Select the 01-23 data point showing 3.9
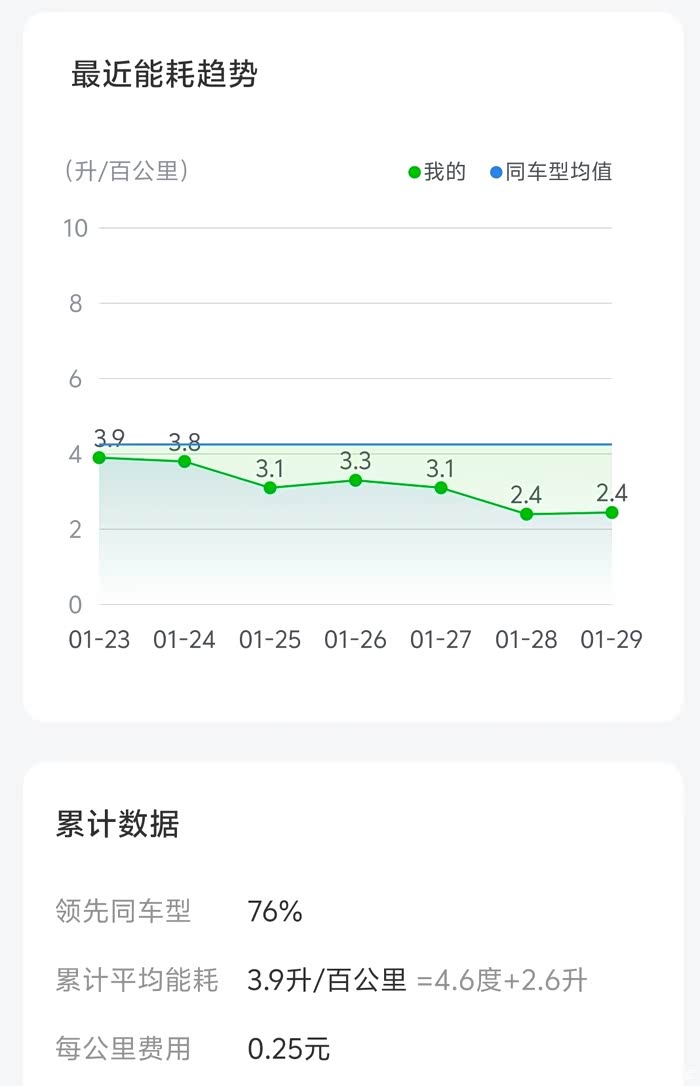Viewport: 700px width, 1086px height. [99, 458]
